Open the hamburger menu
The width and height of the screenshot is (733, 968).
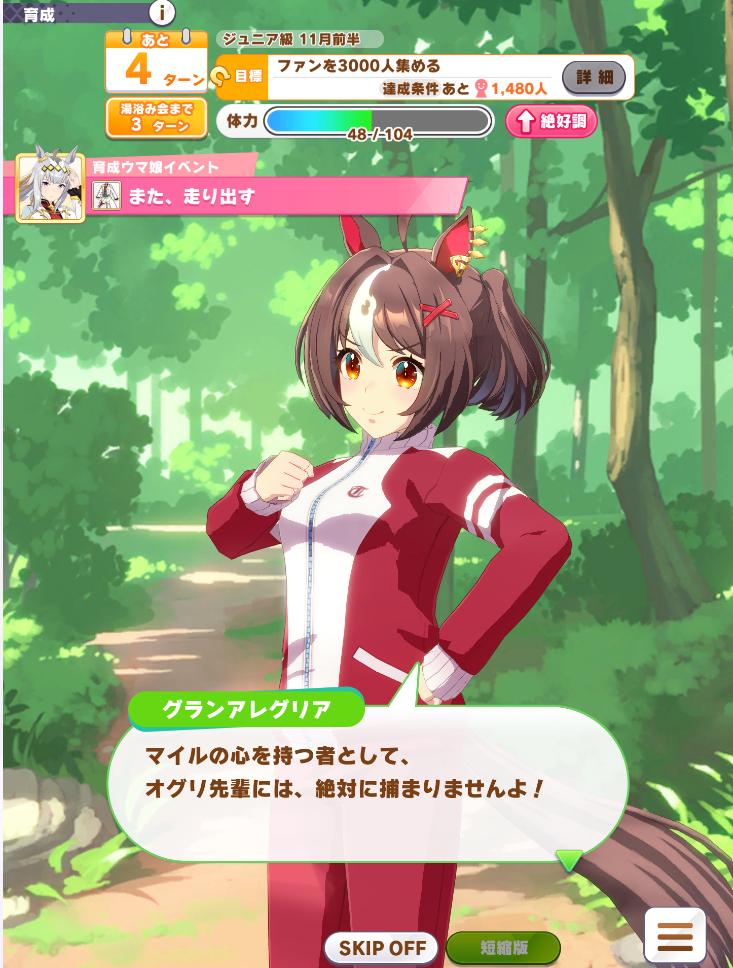tap(675, 936)
